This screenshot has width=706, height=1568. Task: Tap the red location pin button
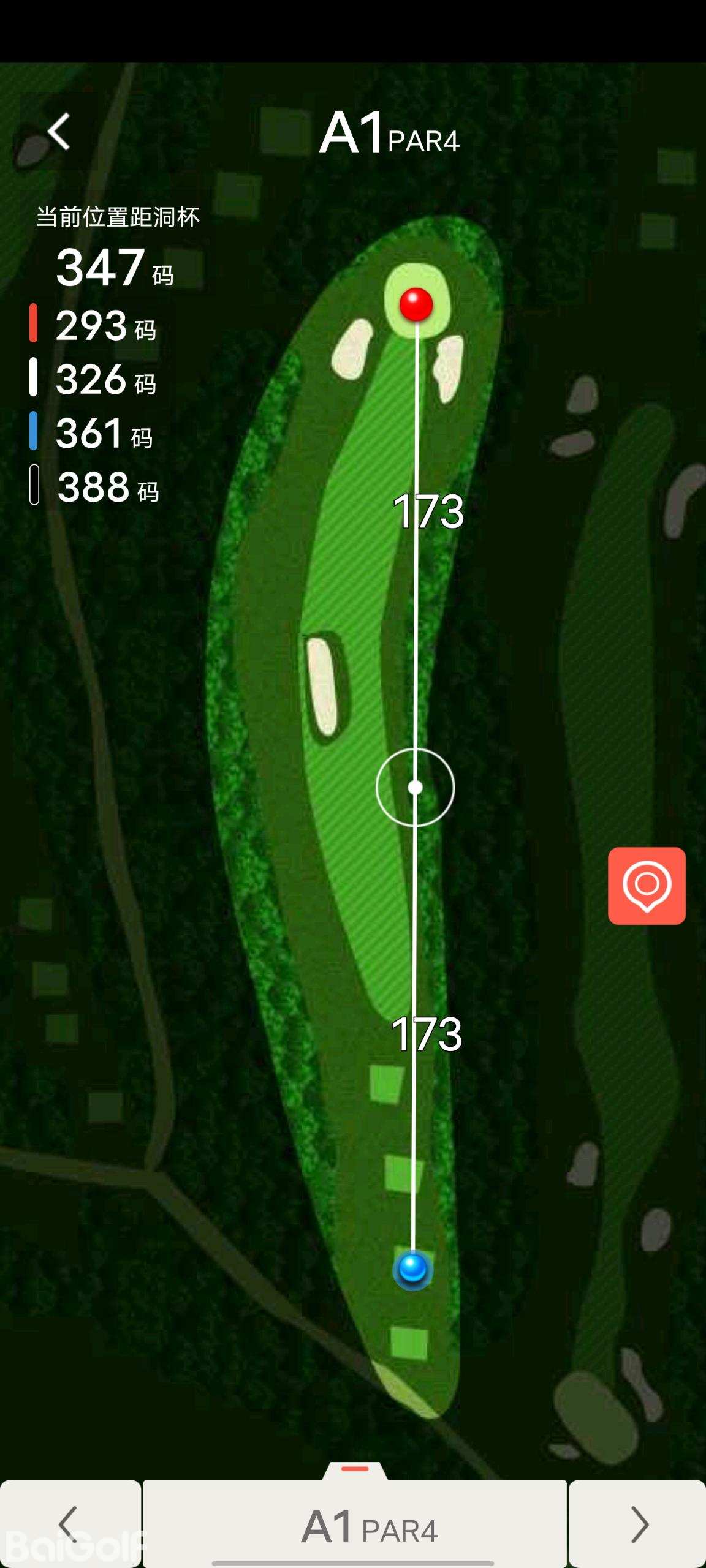[647, 886]
